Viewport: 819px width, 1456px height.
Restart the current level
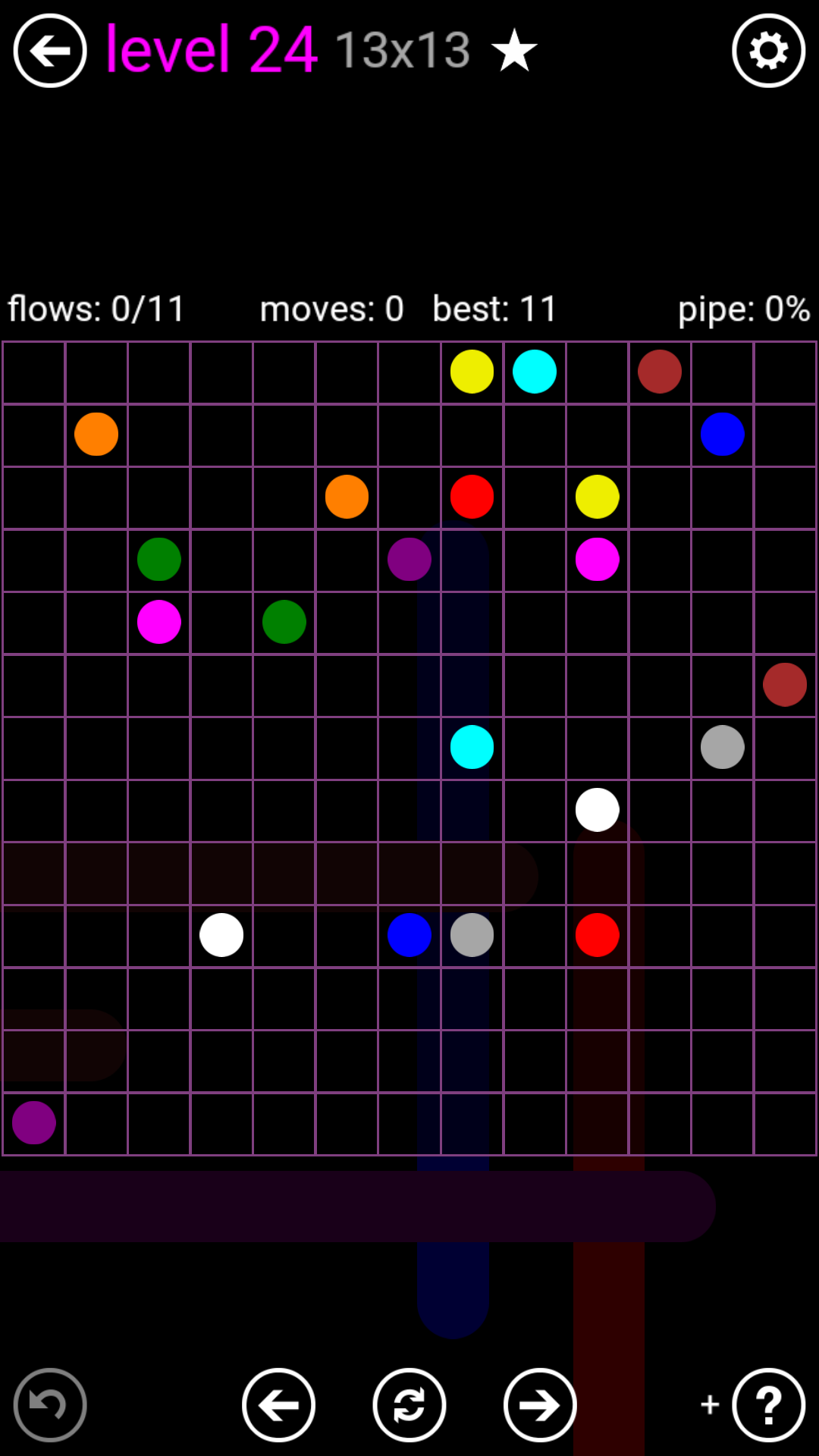(409, 1405)
